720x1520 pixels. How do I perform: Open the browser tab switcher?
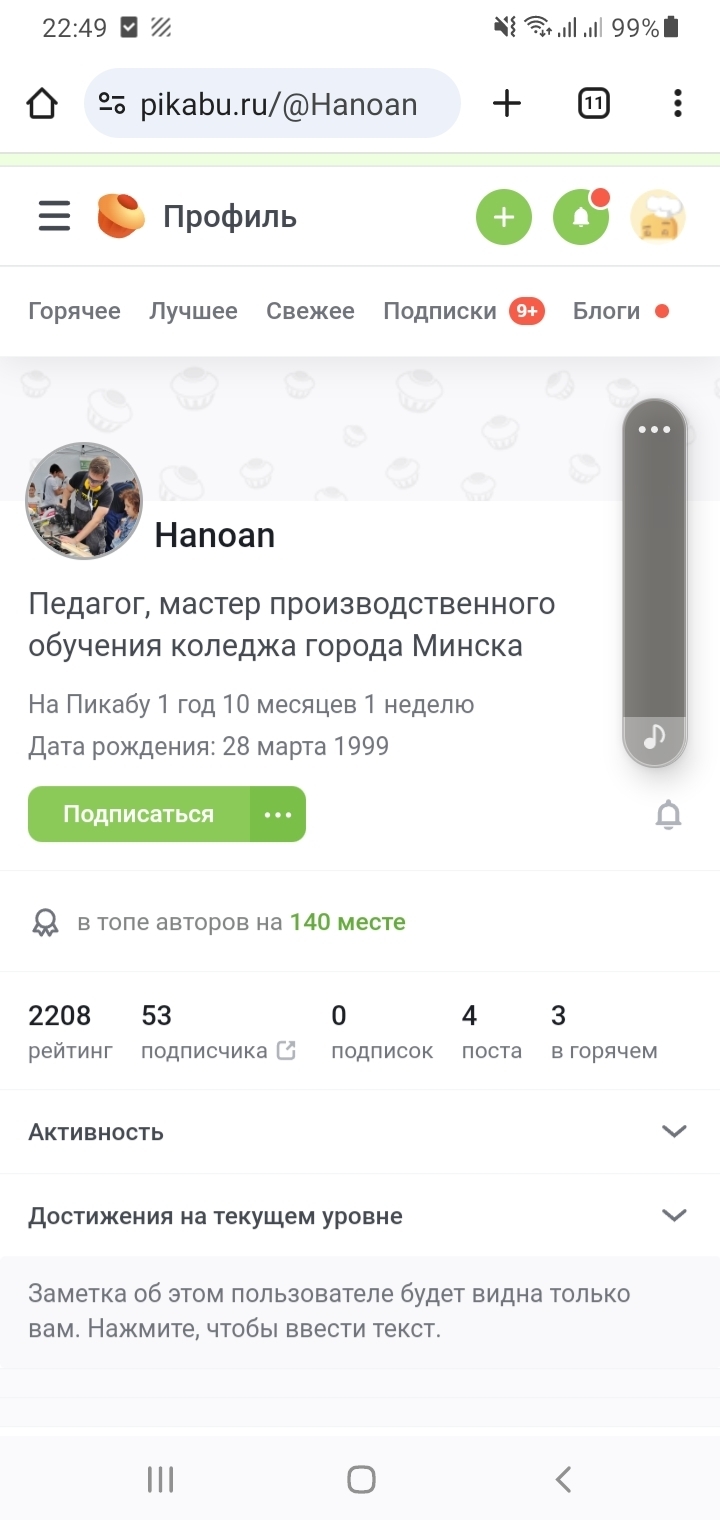coord(593,103)
